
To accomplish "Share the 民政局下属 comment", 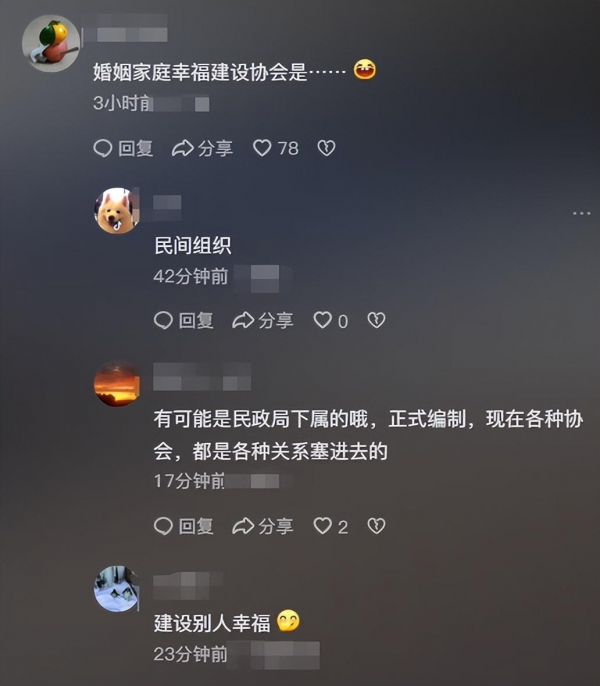I will [263, 526].
